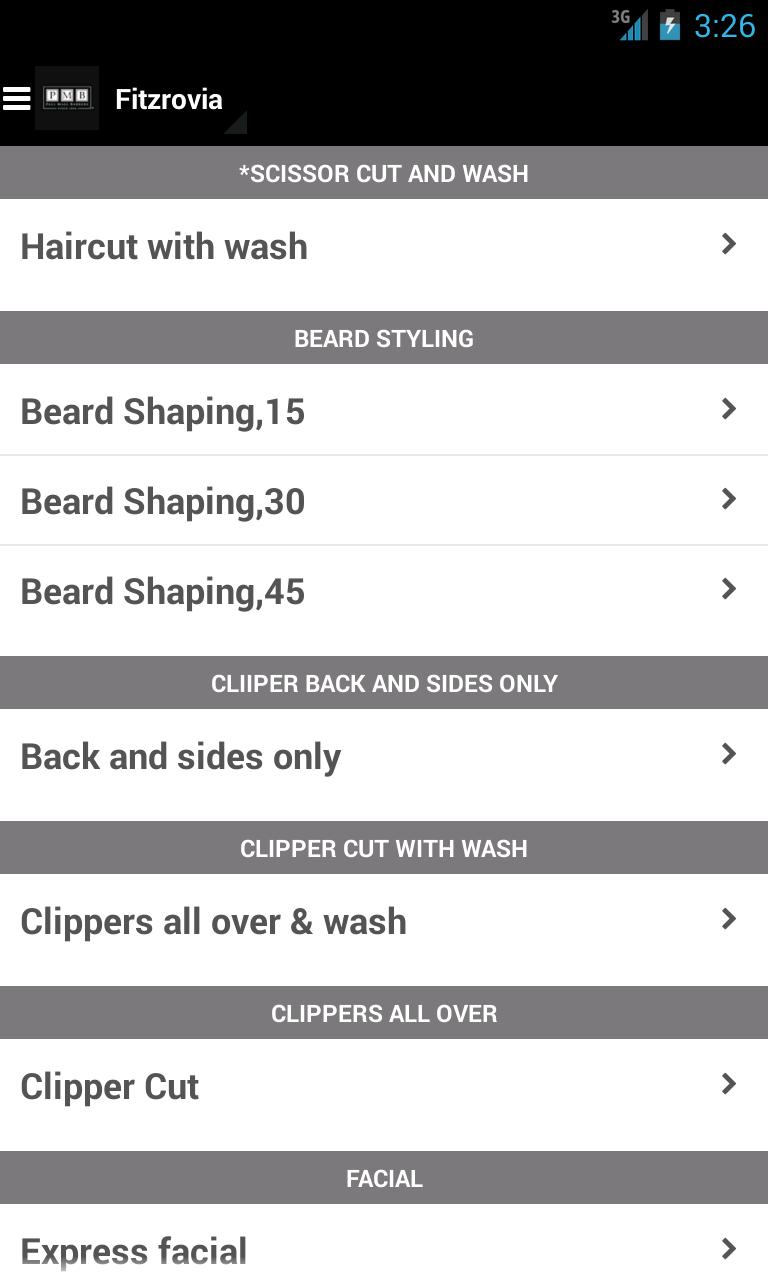Viewport: 768px width, 1280px height.
Task: Select Haircut with wash service
Action: tap(384, 248)
